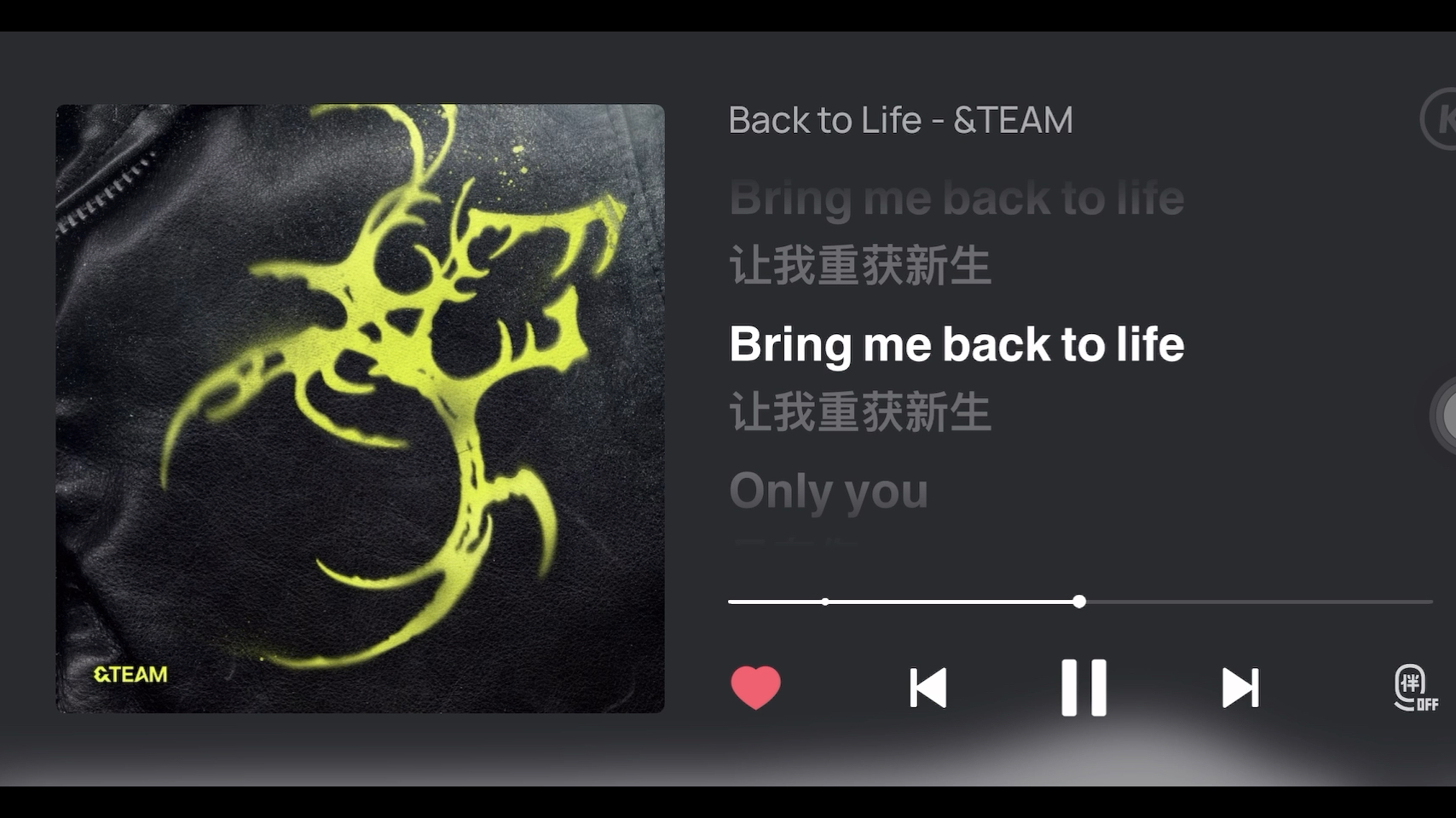Skip to the previous track
1456x818 pixels.
click(928, 688)
